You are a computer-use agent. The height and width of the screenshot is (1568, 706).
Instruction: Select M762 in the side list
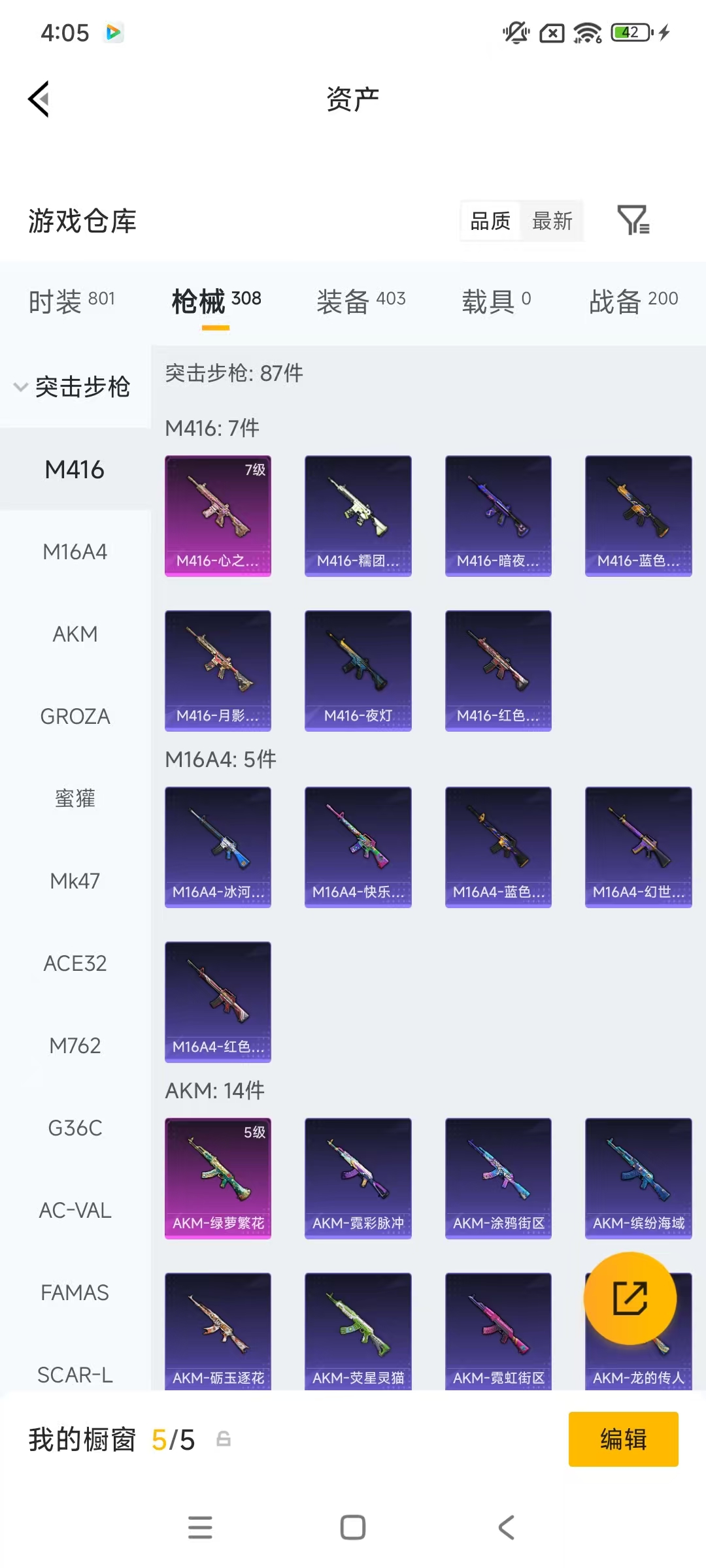coord(75,1045)
